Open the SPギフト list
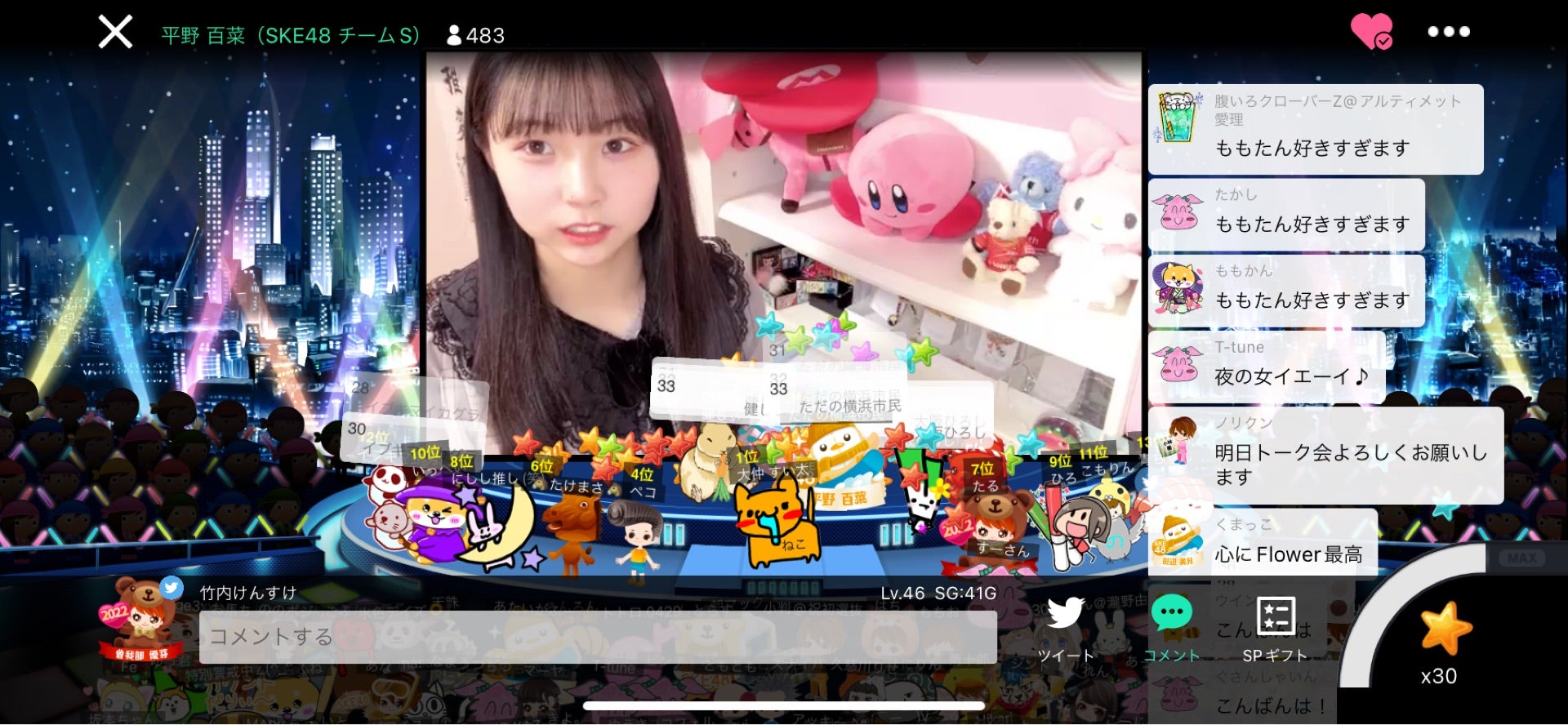 1275,627
